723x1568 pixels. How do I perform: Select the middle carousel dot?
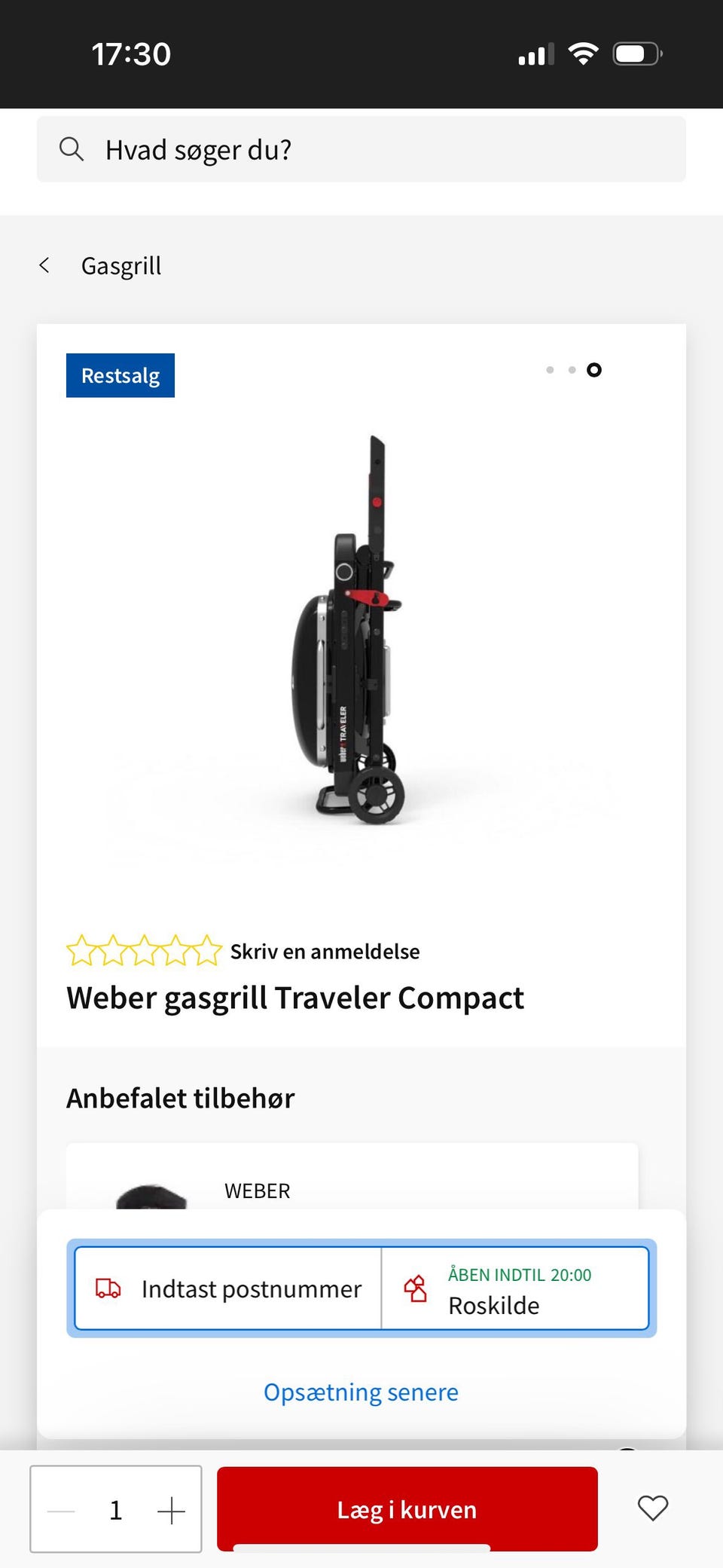[x=572, y=370]
